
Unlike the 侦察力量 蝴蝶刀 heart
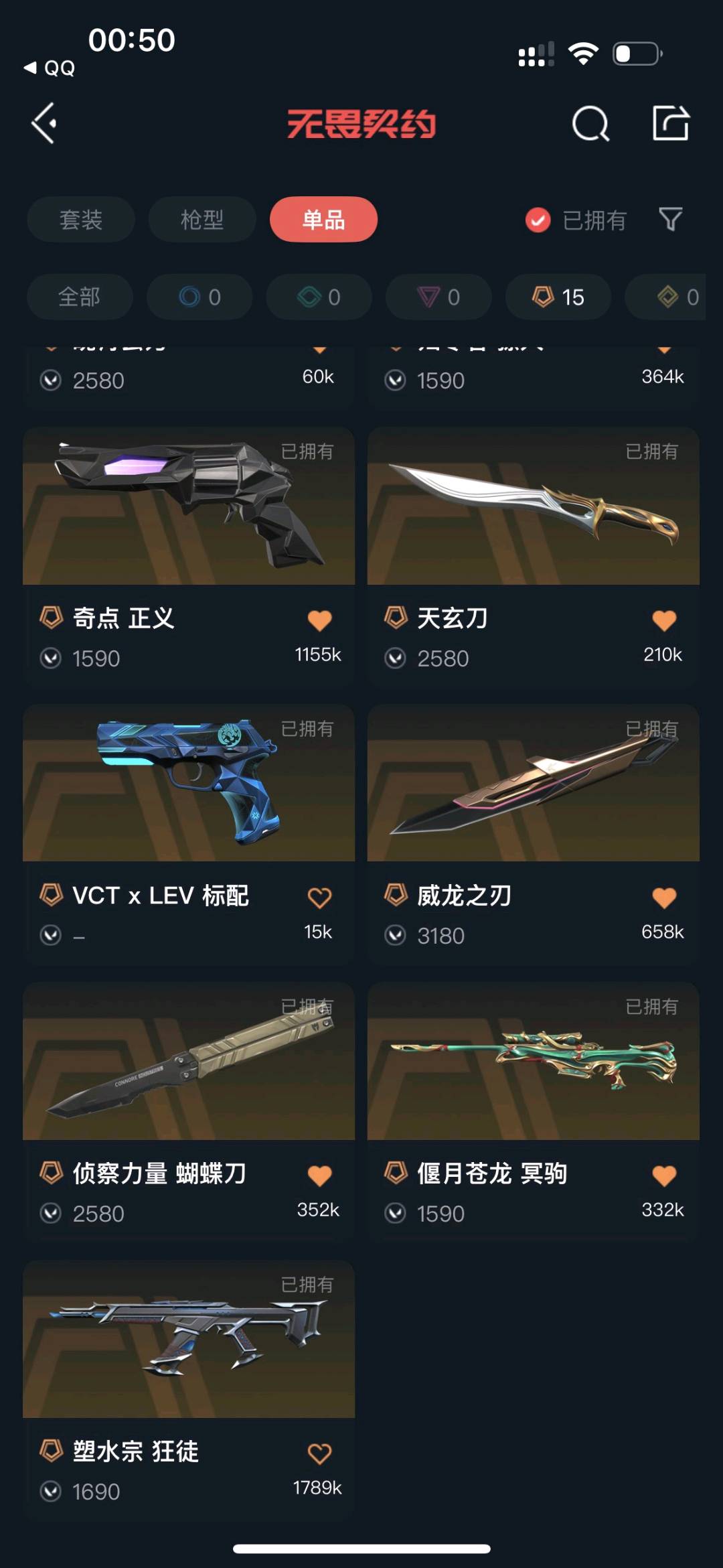tap(319, 1175)
